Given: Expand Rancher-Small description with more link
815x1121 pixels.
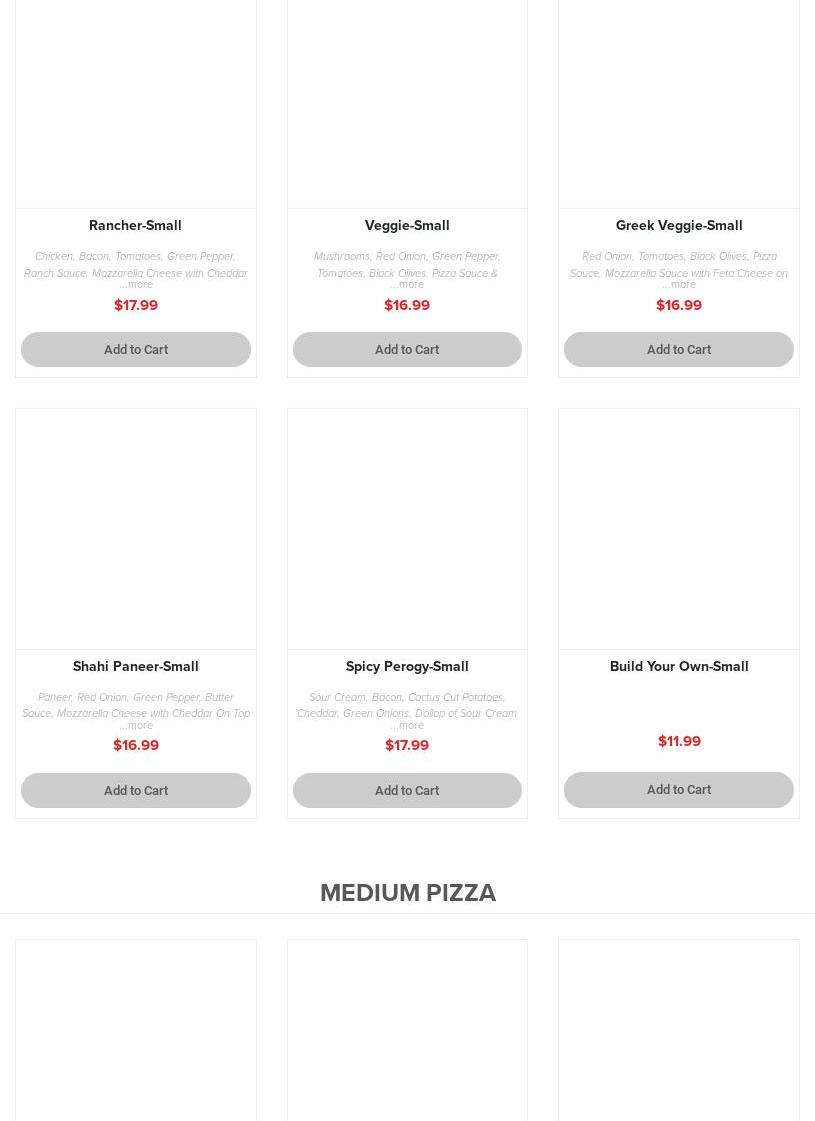Looking at the screenshot, I should pyautogui.click(x=137, y=285).
